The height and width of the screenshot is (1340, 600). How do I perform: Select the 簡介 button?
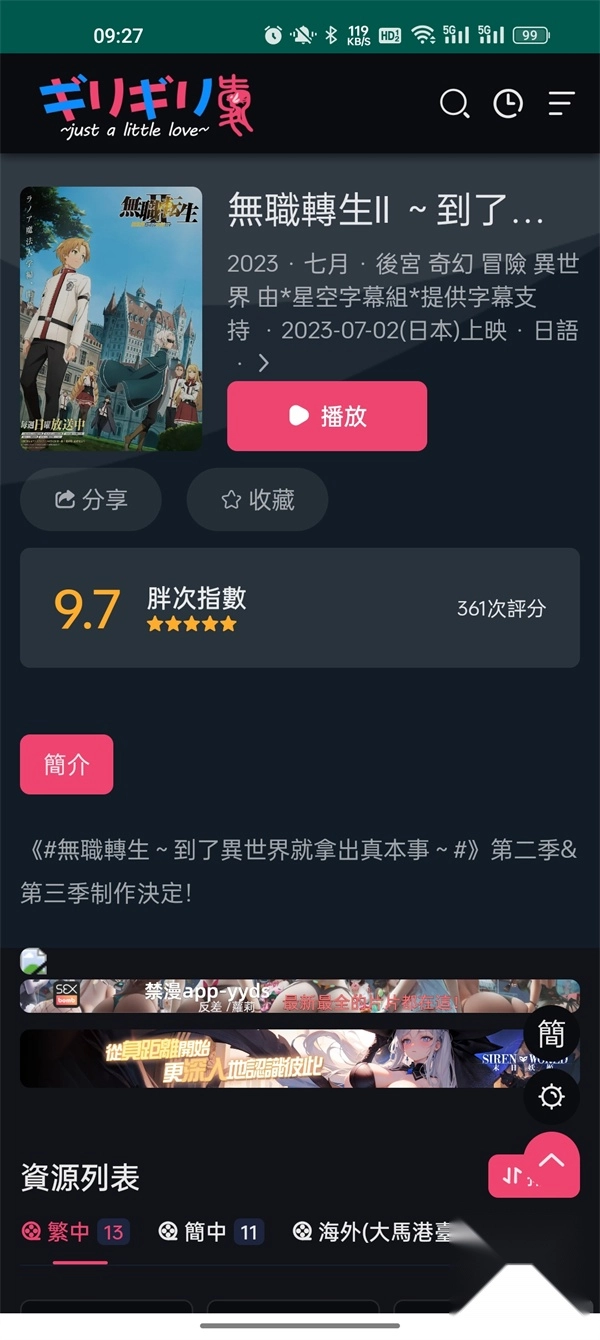(x=67, y=764)
